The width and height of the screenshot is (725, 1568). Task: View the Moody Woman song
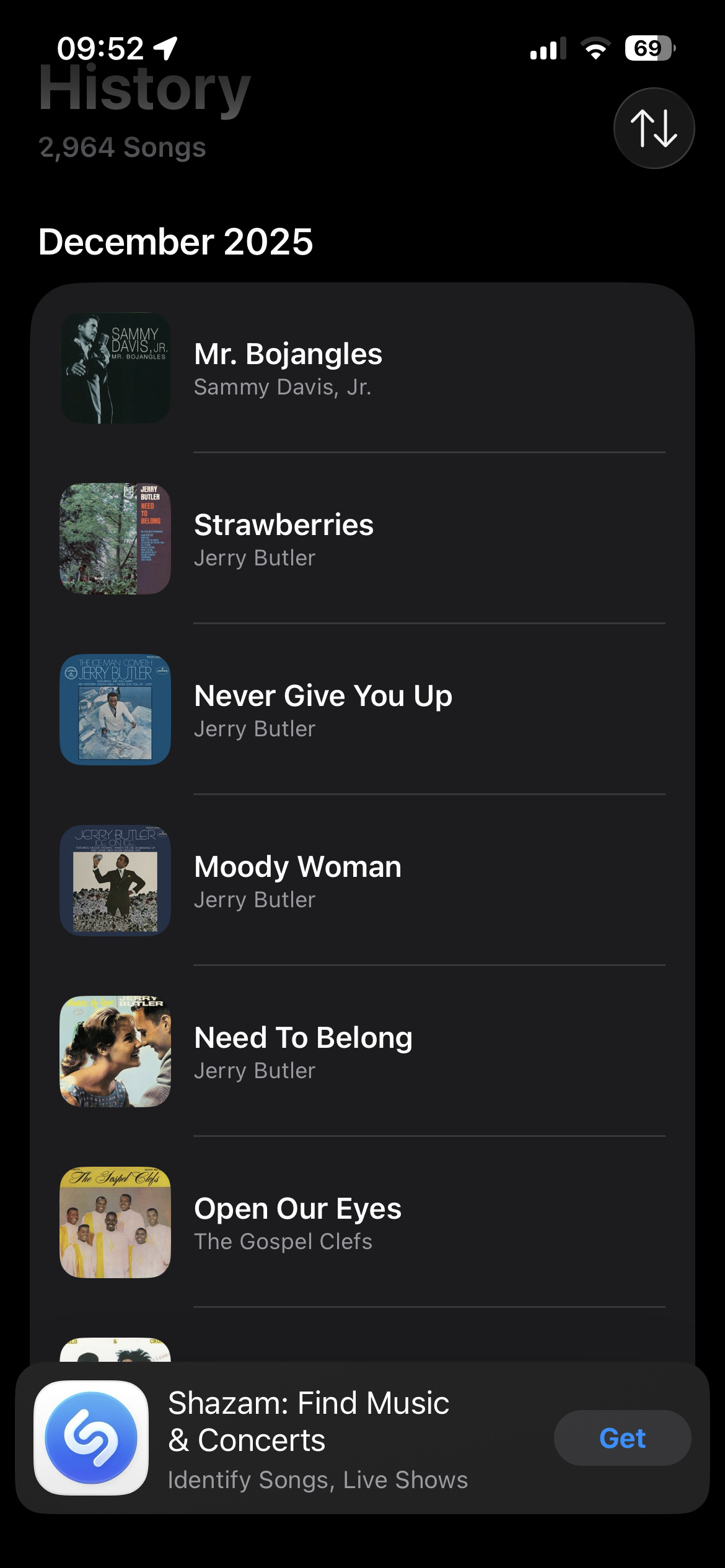tap(362, 881)
